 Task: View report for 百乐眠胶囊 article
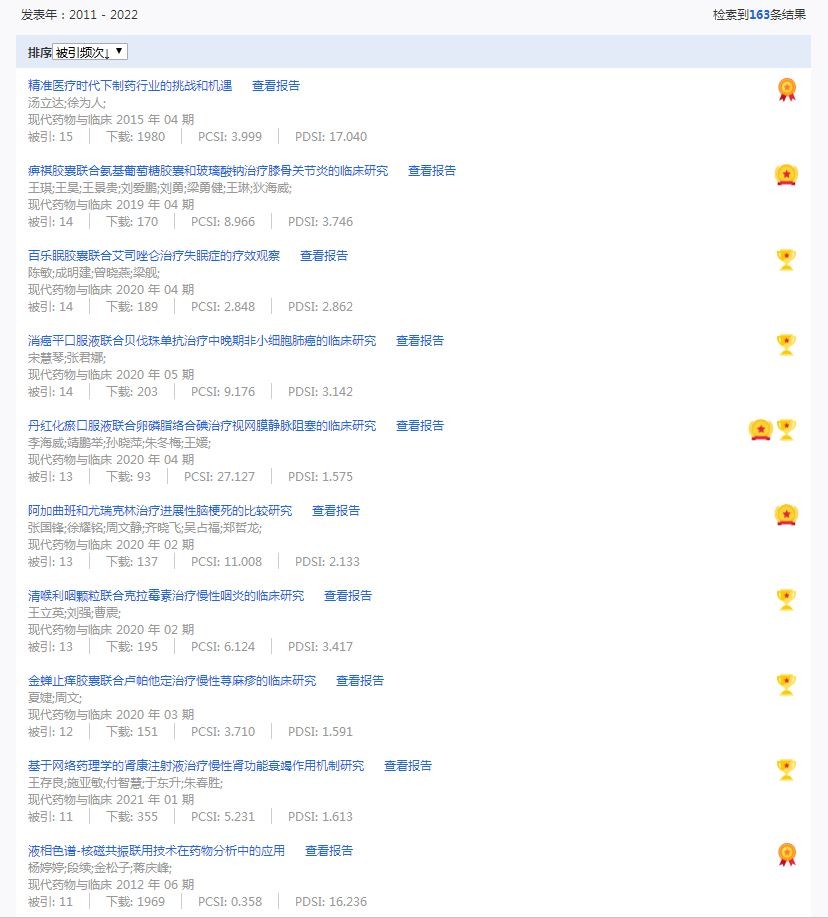pyautogui.click(x=324, y=256)
